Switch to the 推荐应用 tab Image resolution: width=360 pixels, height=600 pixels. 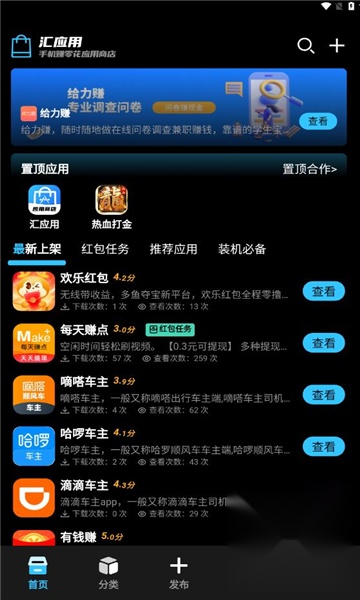coord(173,249)
